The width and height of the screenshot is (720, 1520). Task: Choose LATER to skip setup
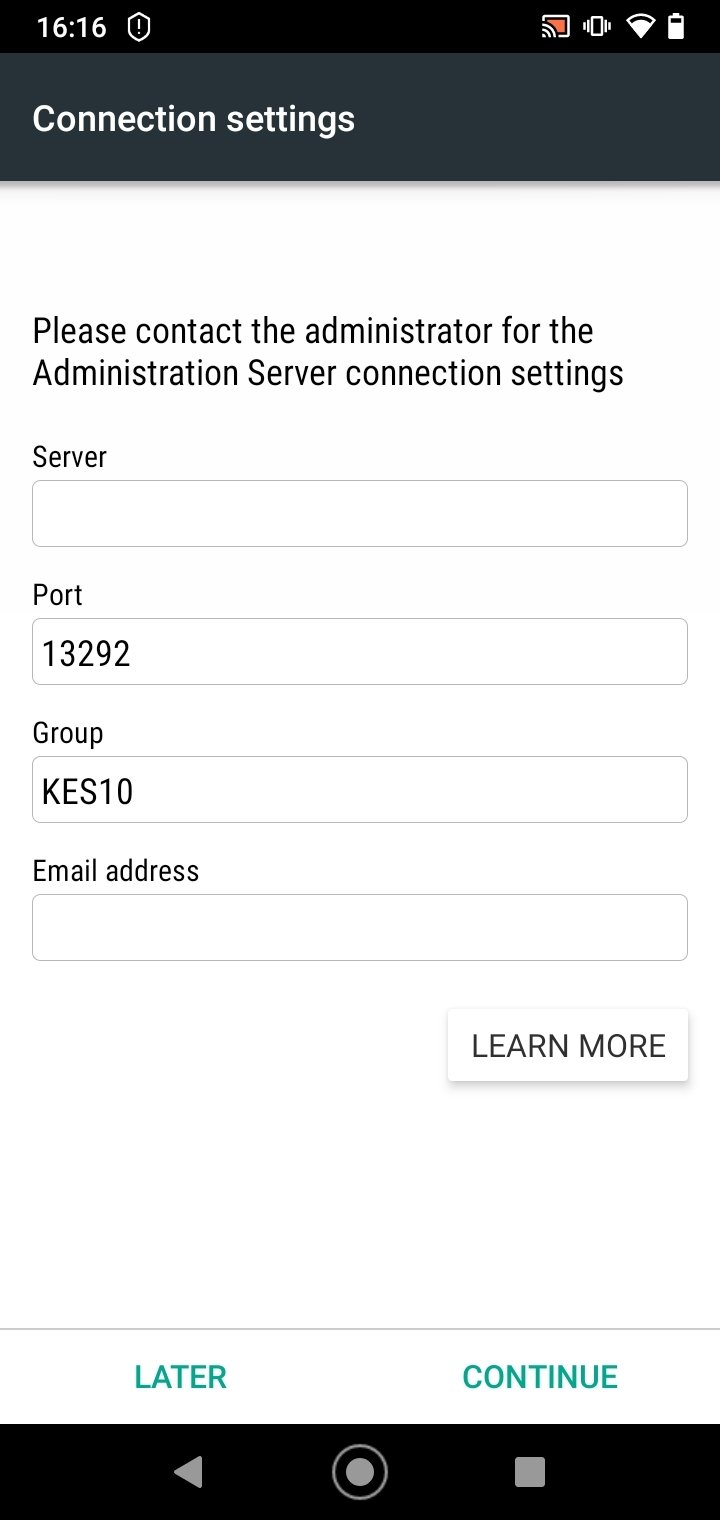[x=181, y=1377]
